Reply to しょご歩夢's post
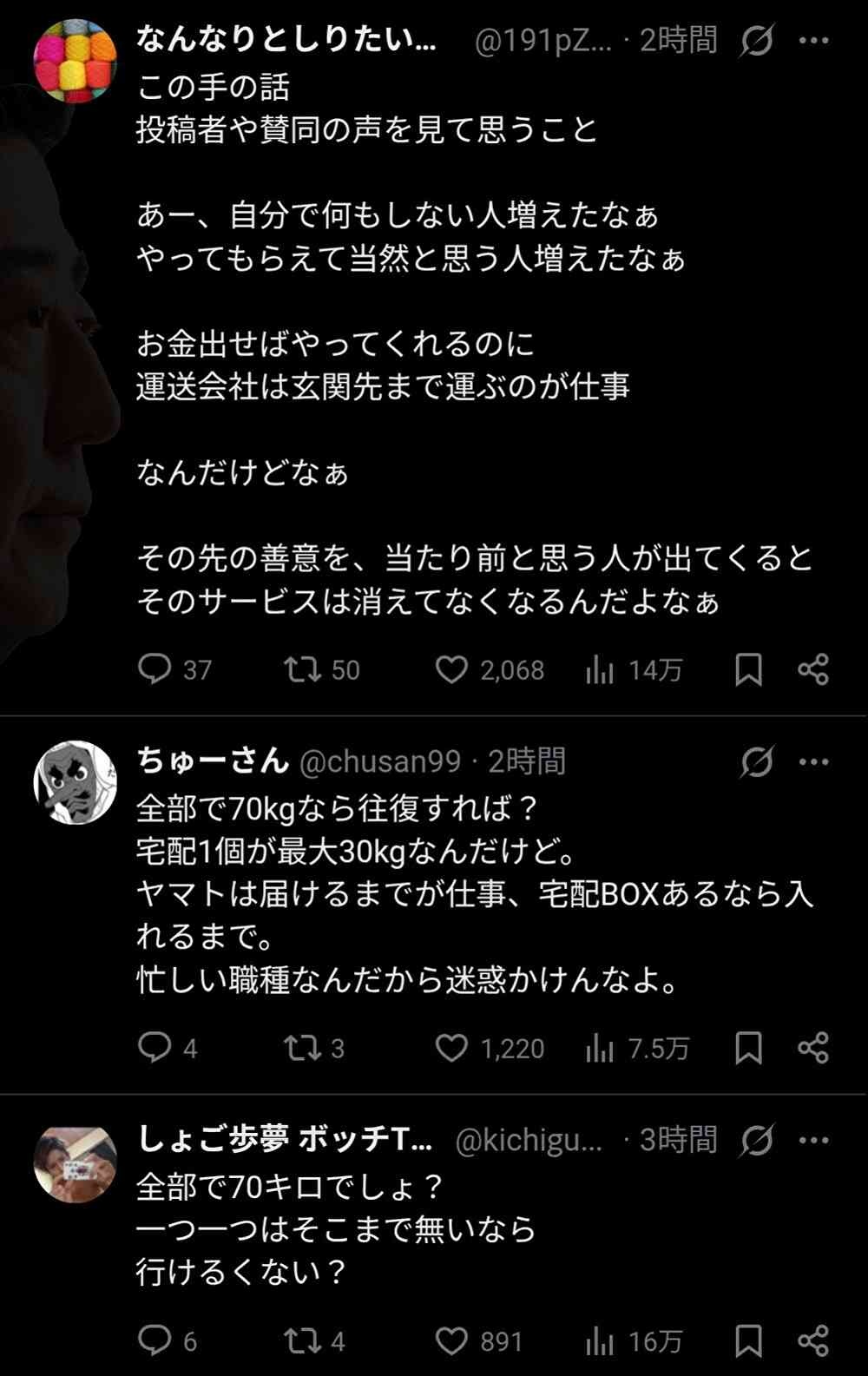Image resolution: width=868 pixels, height=1376 pixels. click(x=155, y=1341)
